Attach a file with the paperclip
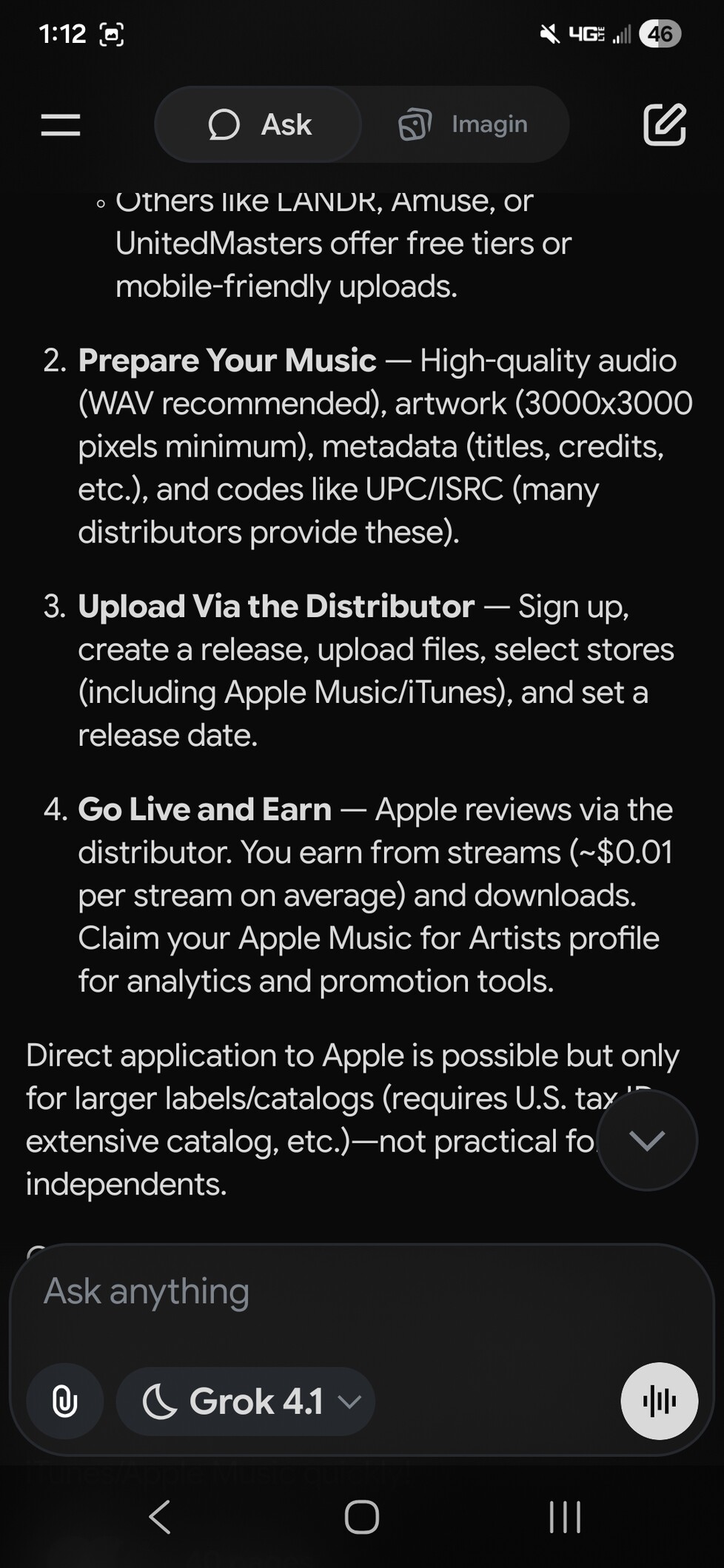 (x=65, y=1401)
